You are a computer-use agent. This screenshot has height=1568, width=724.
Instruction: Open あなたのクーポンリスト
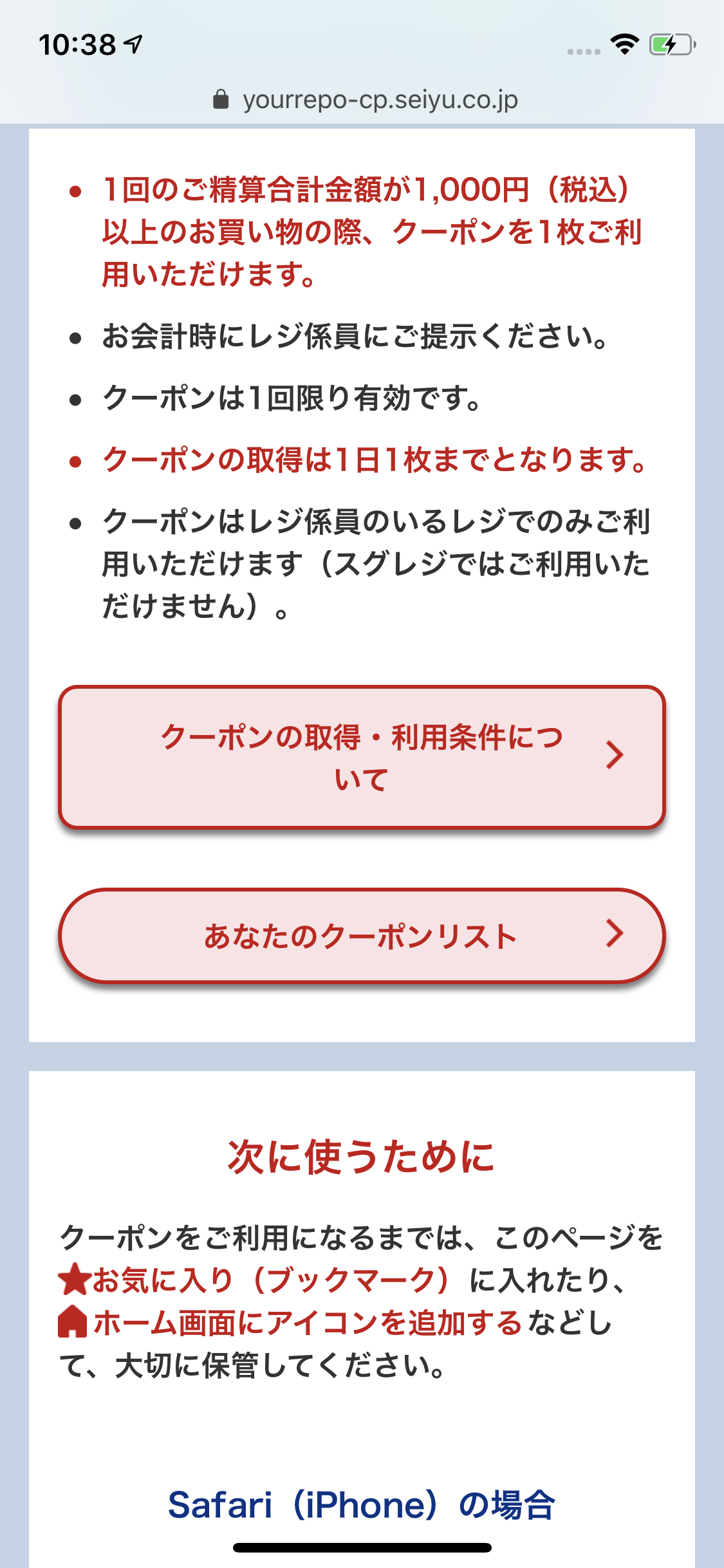[x=362, y=936]
